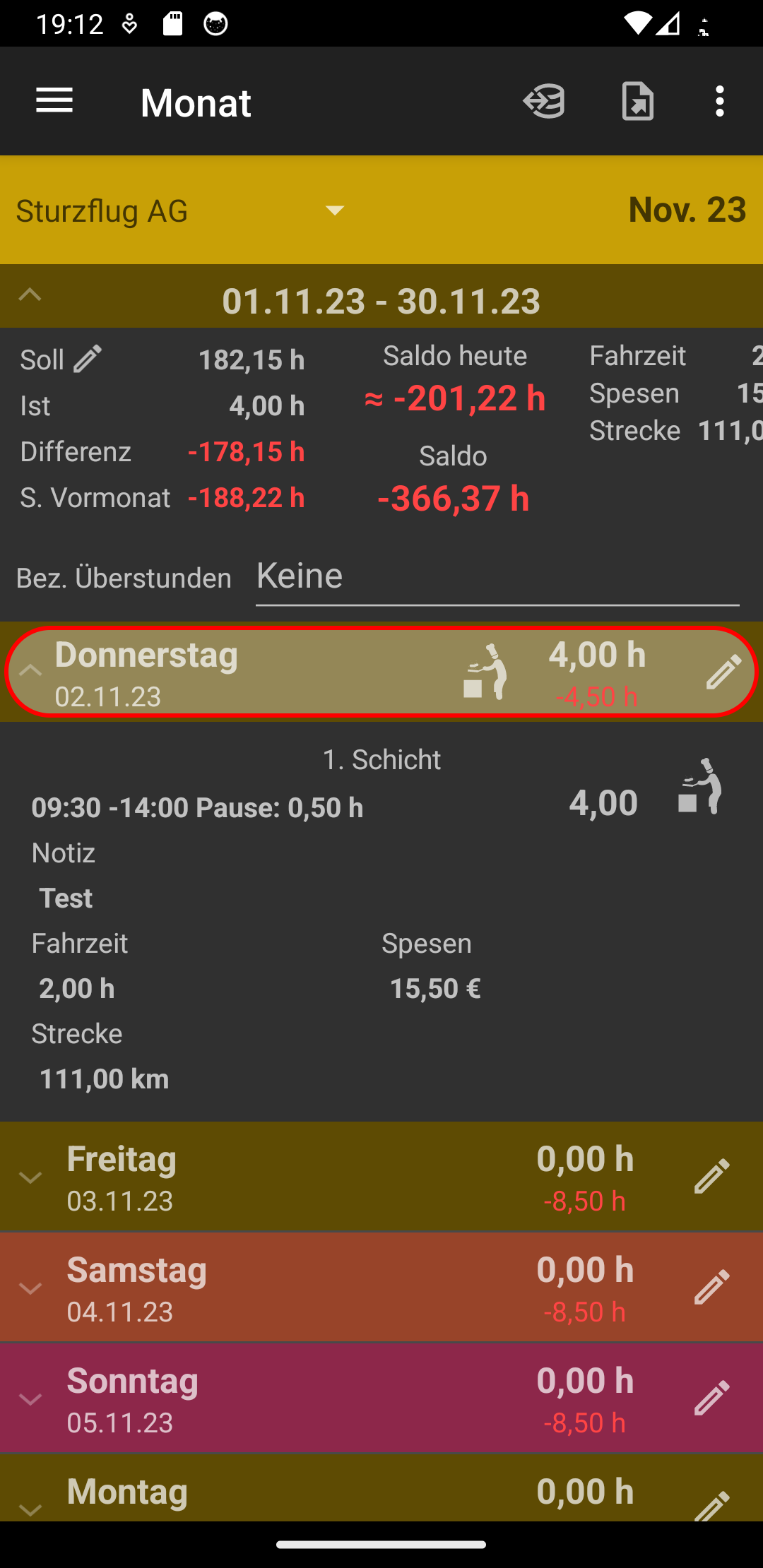The image size is (763, 1568).
Task: Edit the Donnerstag 02.11.23 entry
Action: 723,672
